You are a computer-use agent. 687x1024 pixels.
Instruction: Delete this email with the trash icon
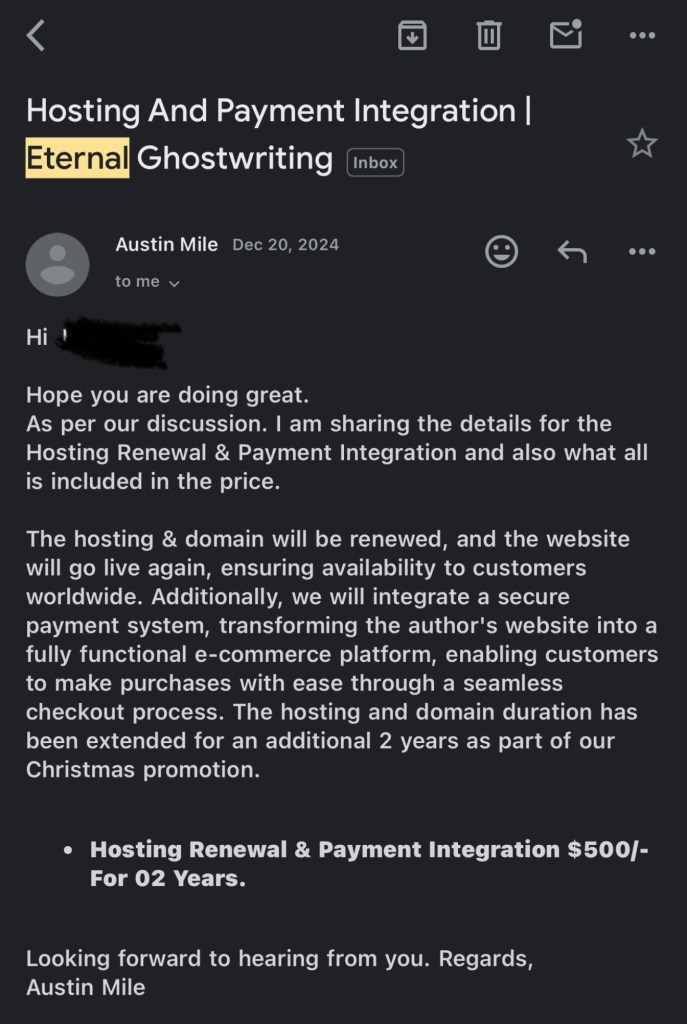point(488,37)
